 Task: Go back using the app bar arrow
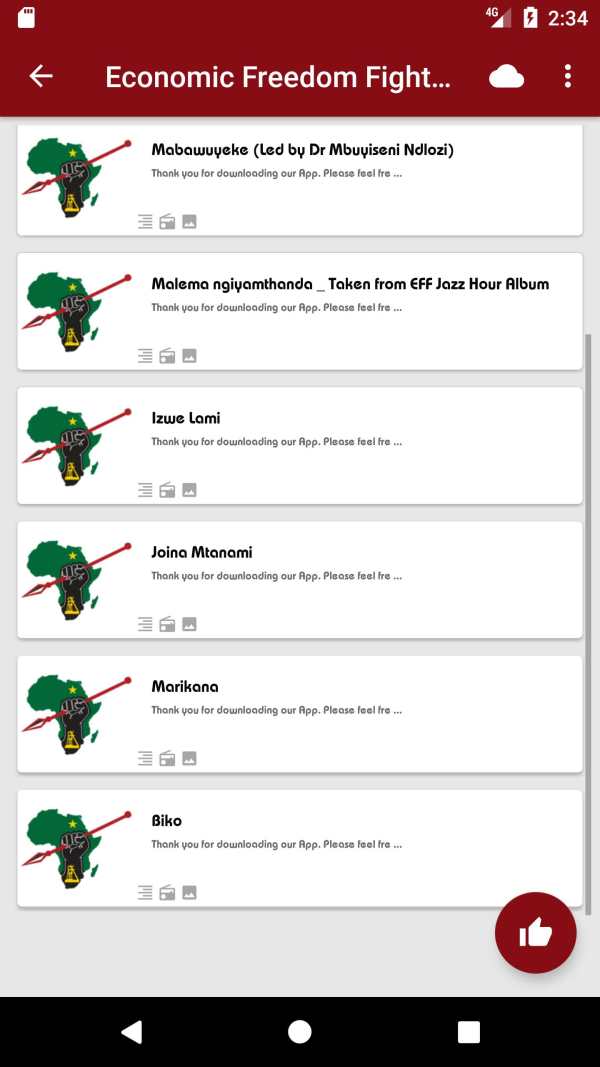coord(41,77)
